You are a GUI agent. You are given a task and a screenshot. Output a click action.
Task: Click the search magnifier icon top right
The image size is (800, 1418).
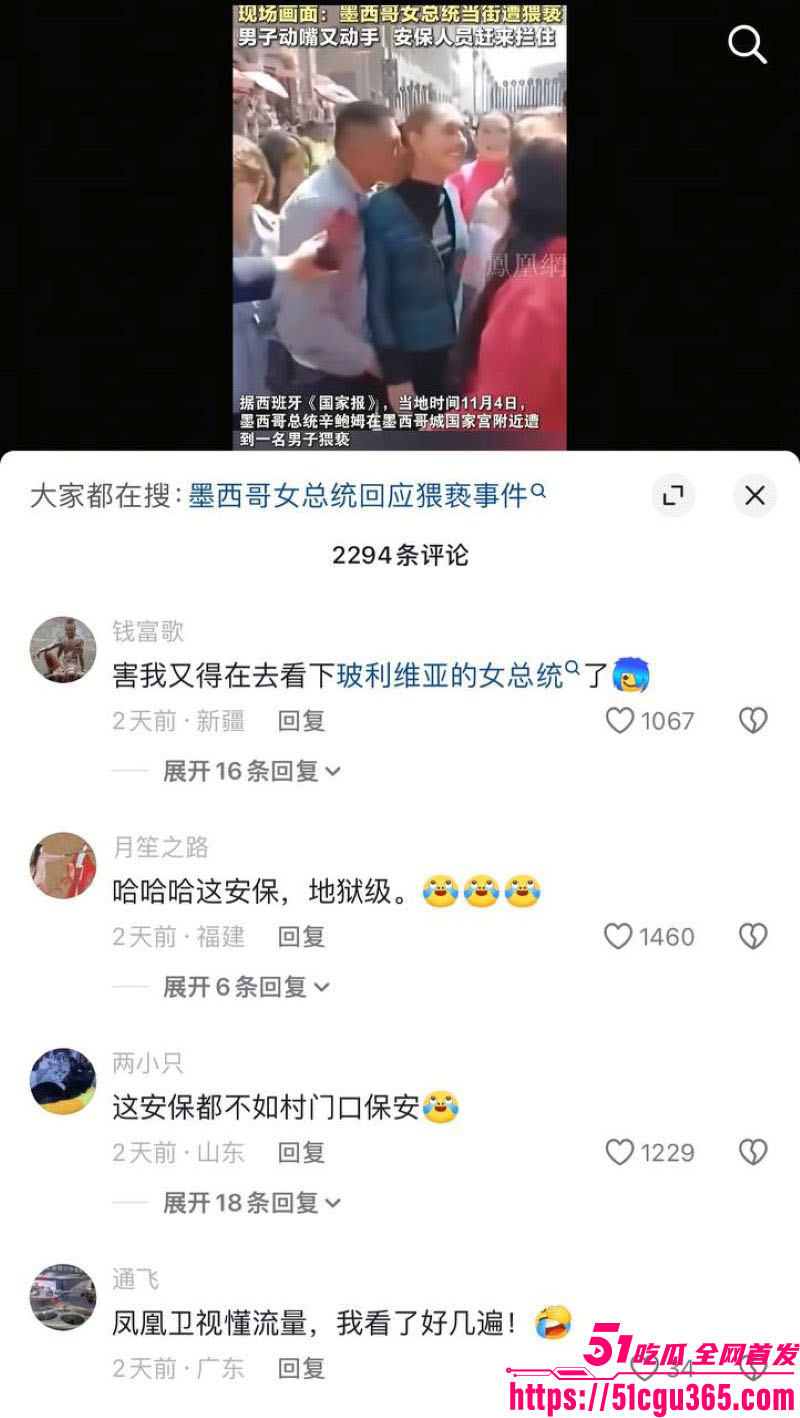point(747,44)
